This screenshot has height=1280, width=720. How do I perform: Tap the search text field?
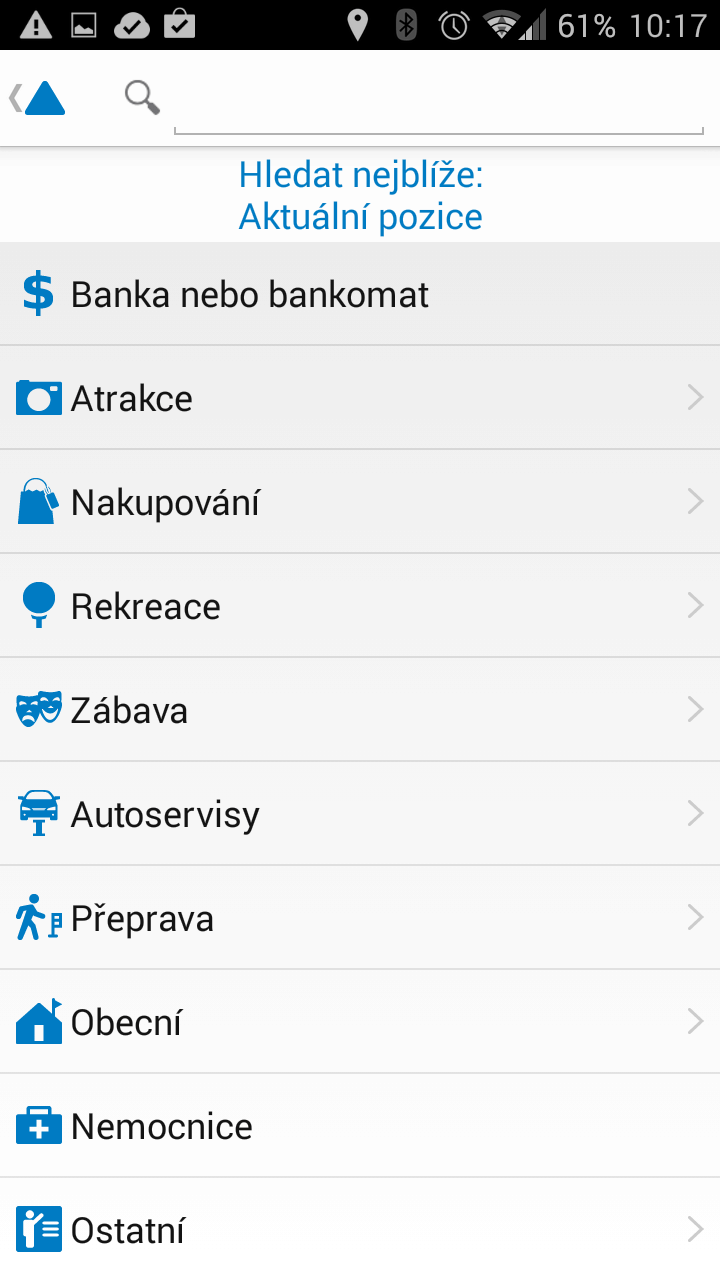pos(439,100)
